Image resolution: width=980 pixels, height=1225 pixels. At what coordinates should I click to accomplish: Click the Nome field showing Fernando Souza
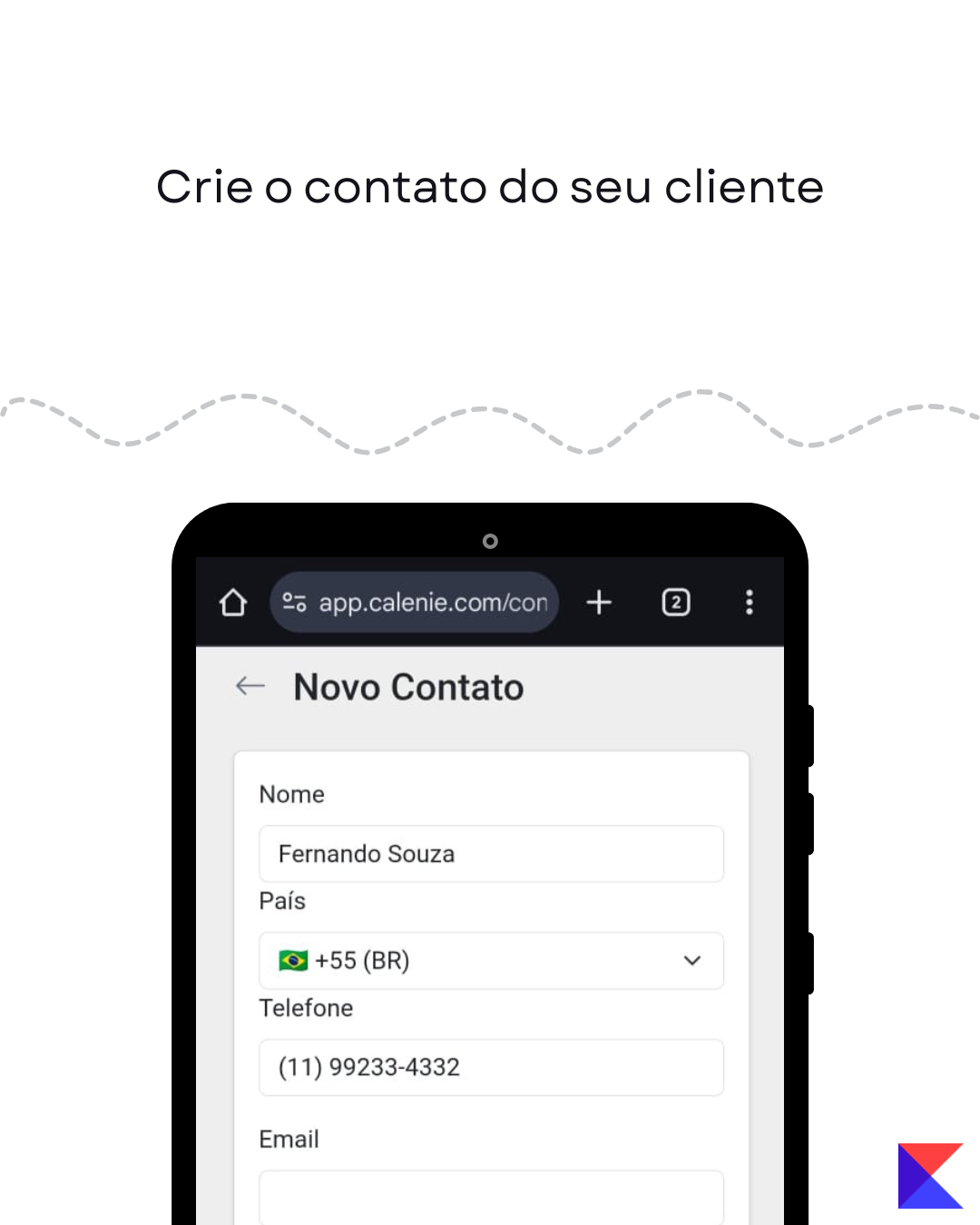pos(491,854)
